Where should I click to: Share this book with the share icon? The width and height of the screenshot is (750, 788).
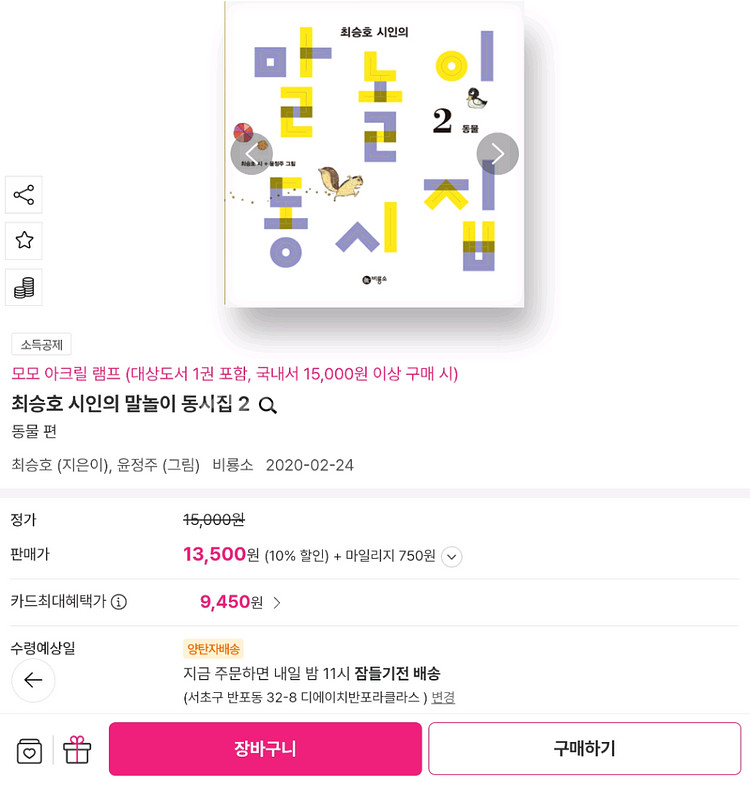coord(24,194)
